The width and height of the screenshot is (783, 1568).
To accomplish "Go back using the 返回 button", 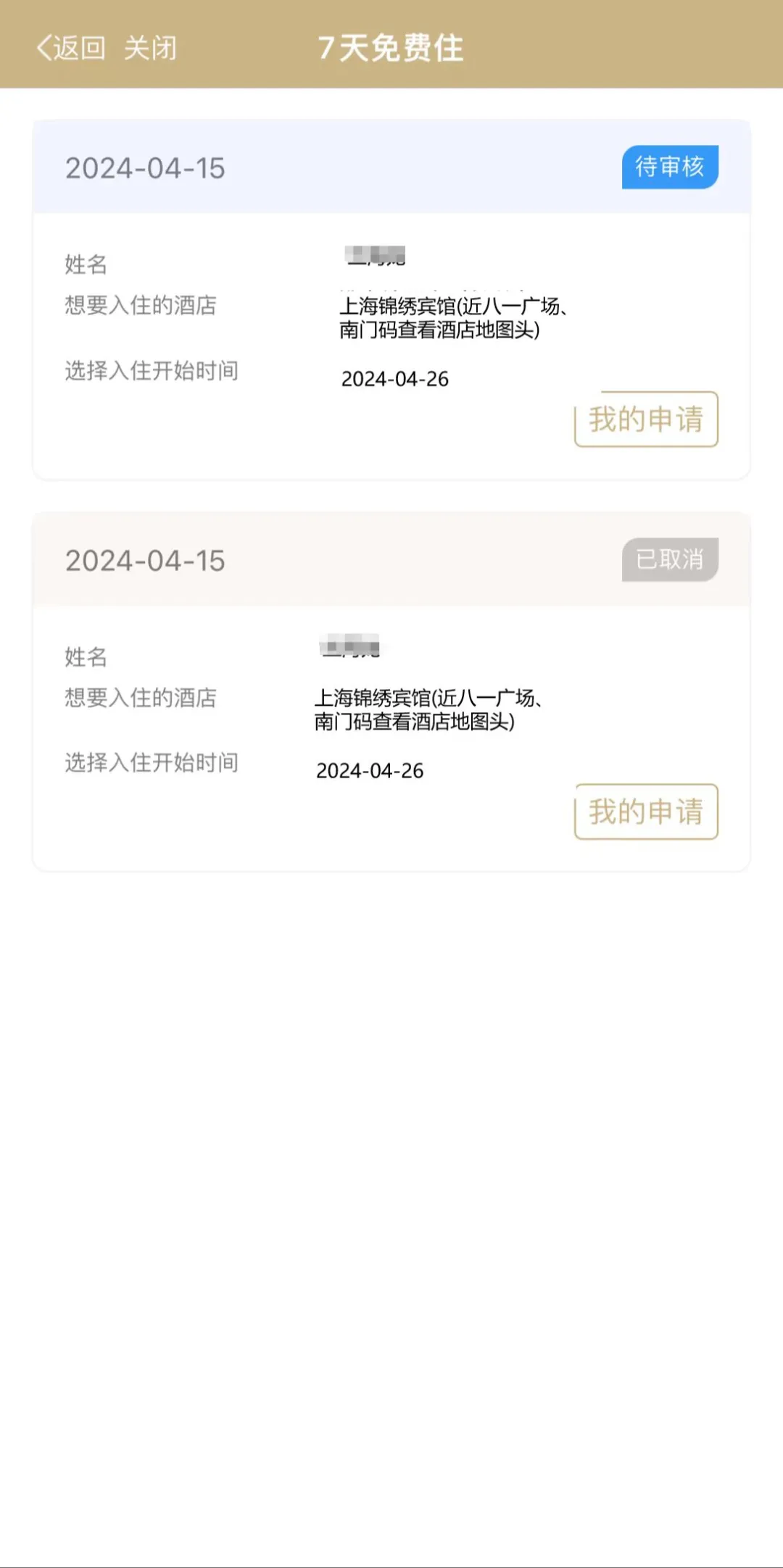I will pos(71,48).
